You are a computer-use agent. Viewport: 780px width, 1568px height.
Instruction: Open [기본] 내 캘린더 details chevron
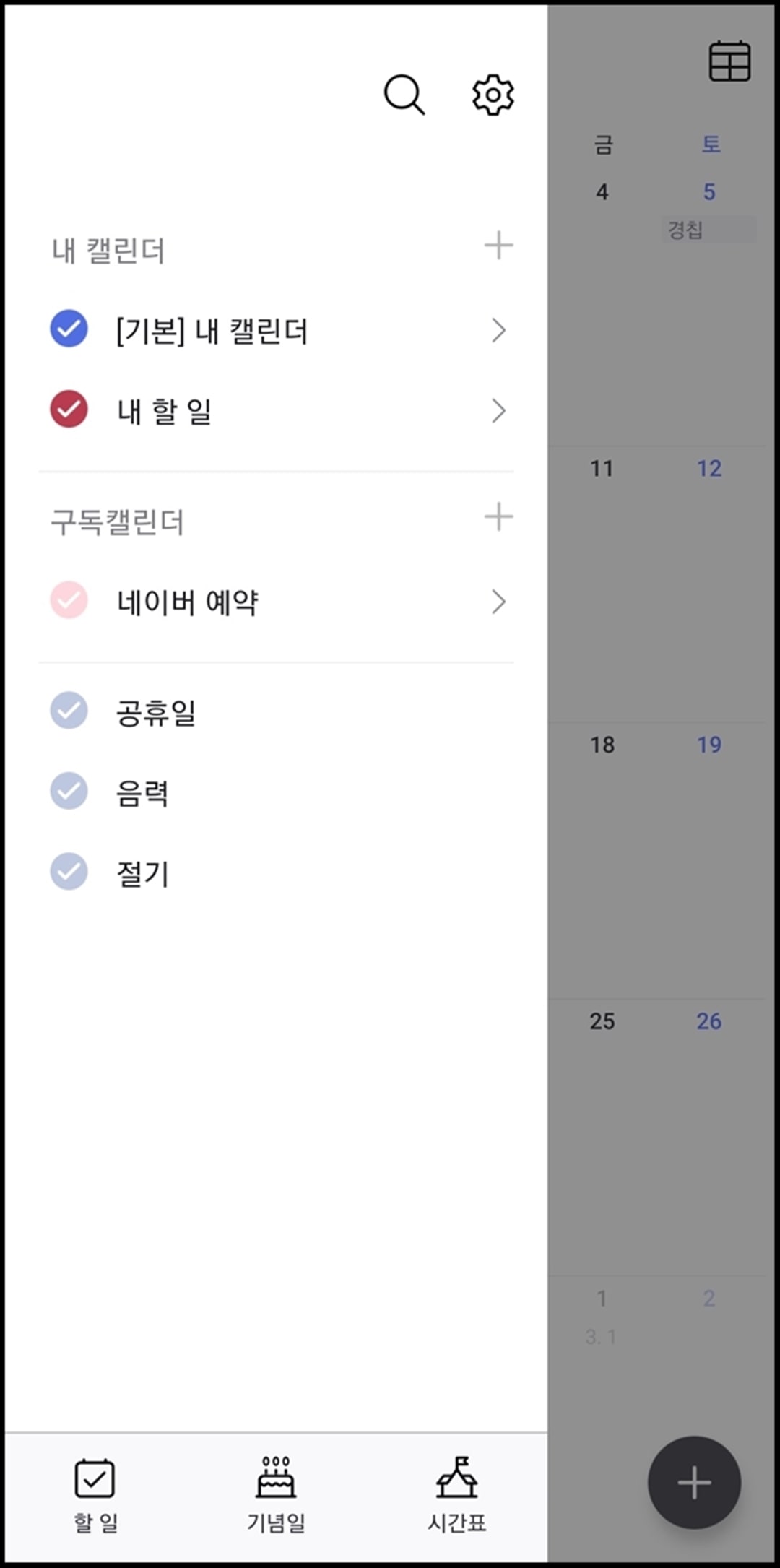point(498,331)
